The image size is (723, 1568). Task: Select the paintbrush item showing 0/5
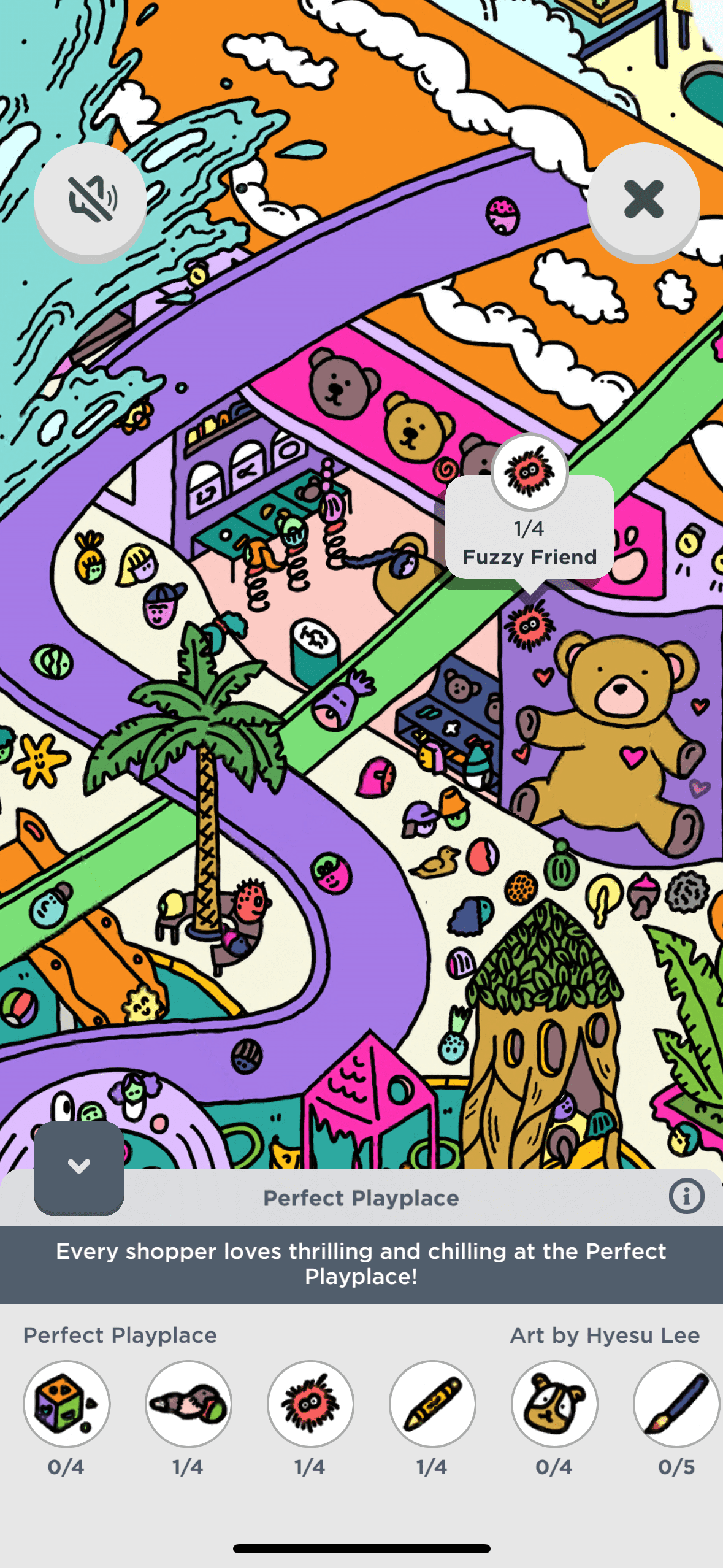click(676, 1404)
